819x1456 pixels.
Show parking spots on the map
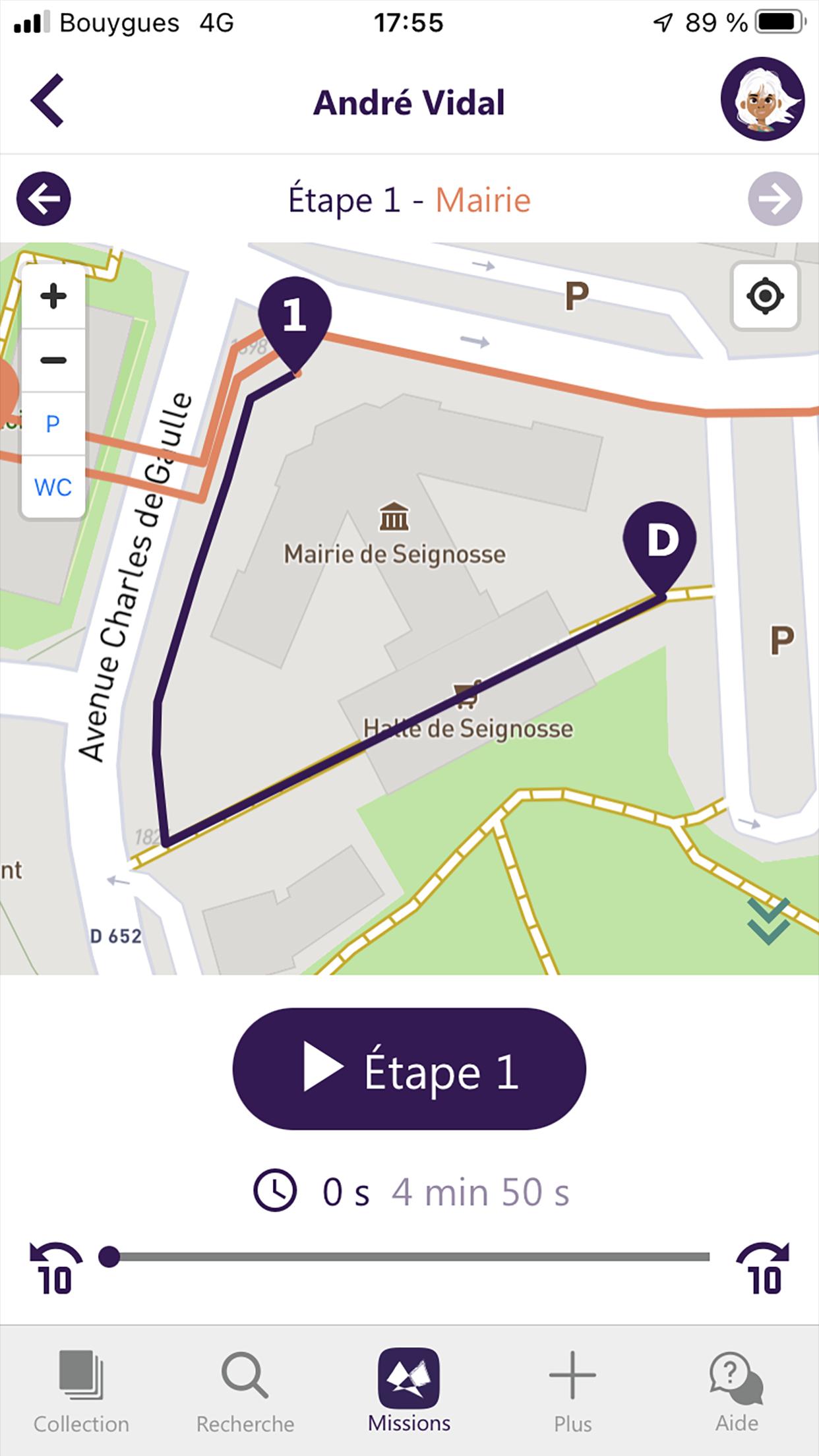[53, 423]
